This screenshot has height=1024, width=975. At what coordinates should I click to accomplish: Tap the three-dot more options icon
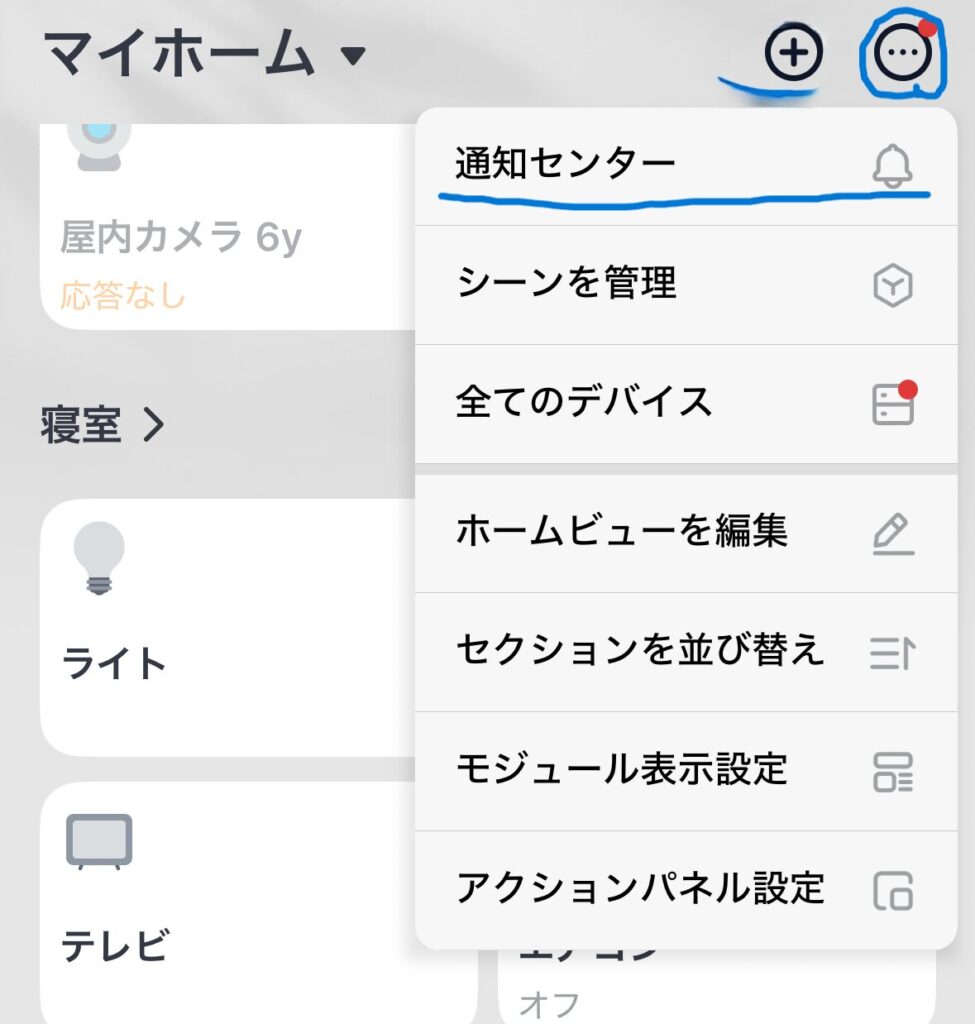(903, 54)
